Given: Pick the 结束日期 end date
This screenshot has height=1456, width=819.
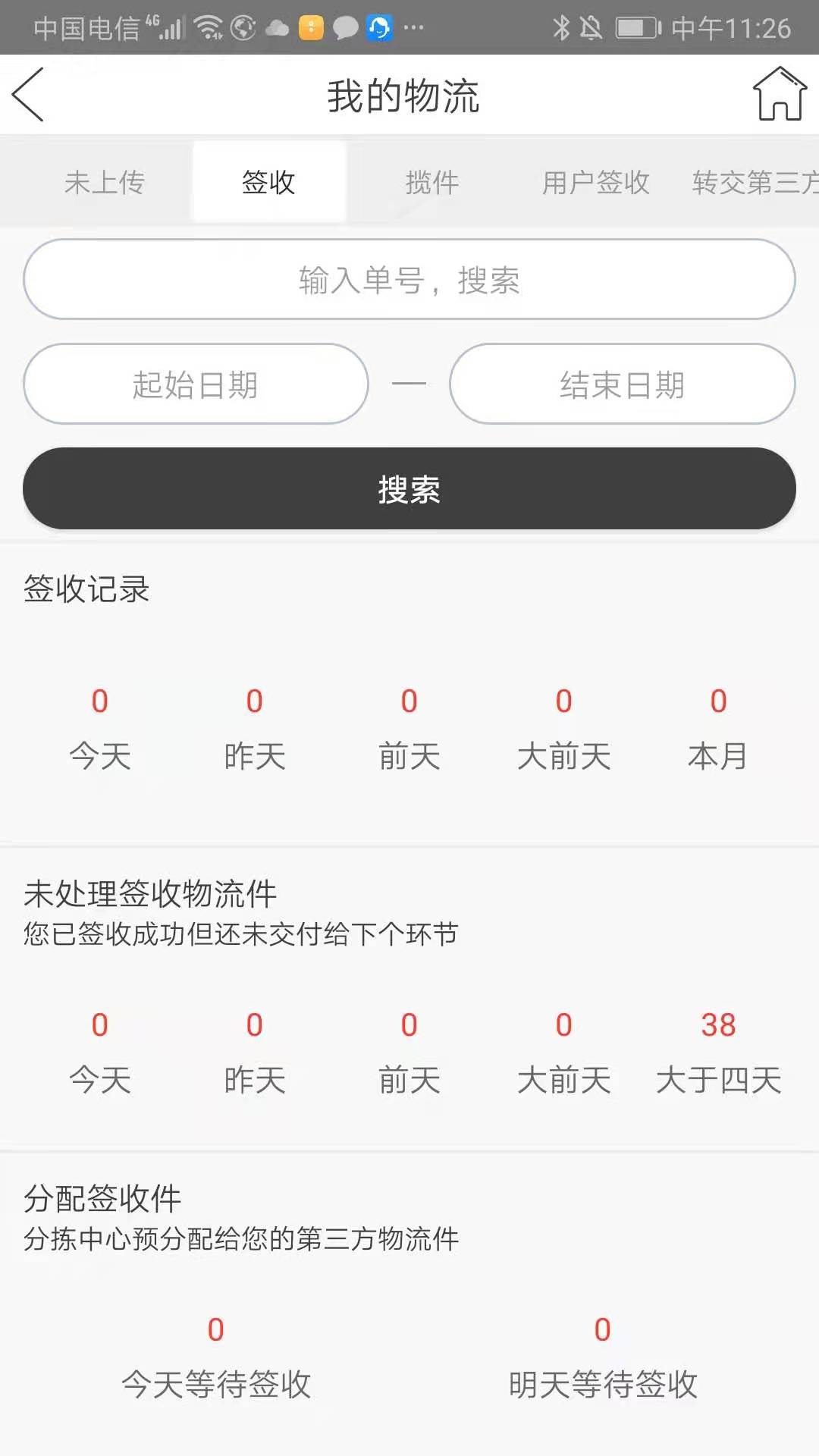Looking at the screenshot, I should coord(623,384).
